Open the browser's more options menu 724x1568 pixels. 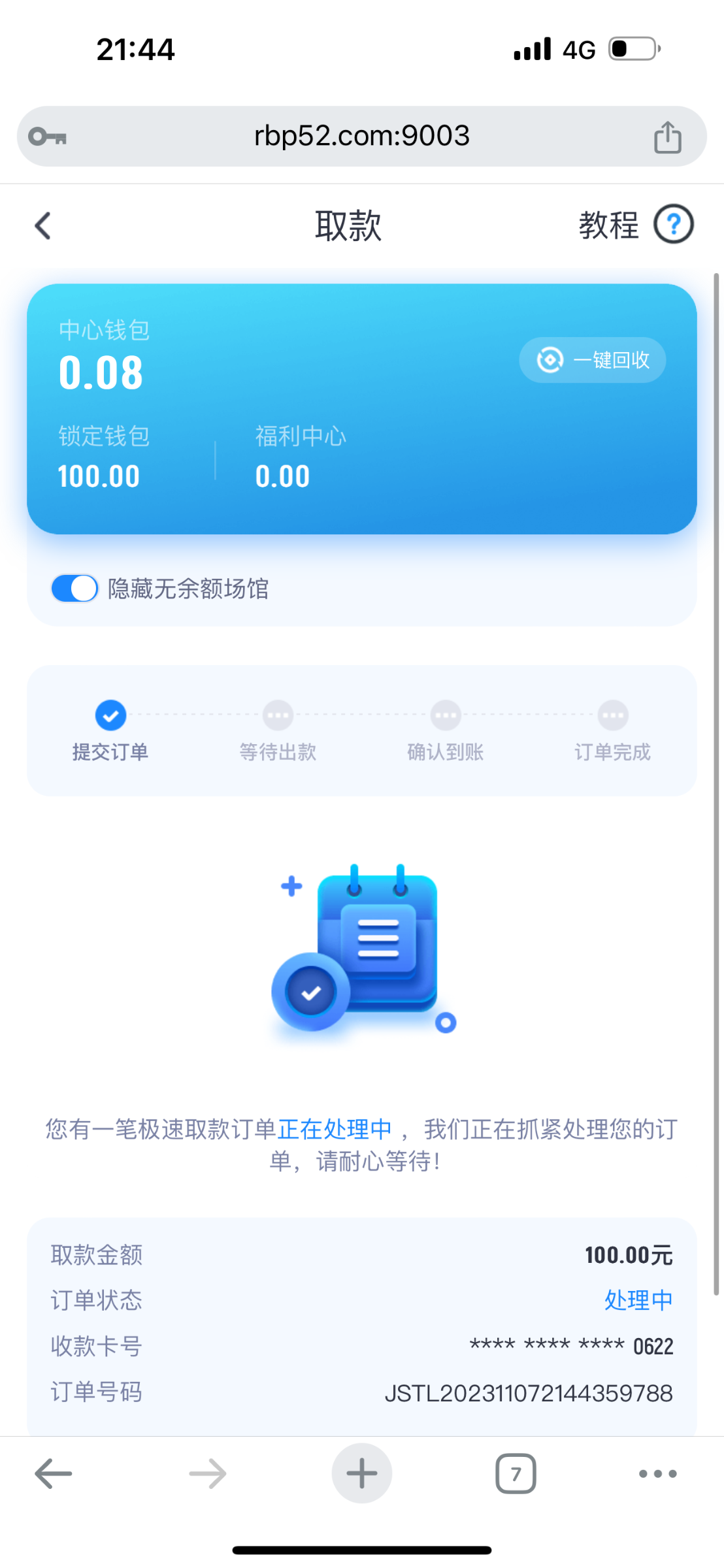coord(657,1473)
